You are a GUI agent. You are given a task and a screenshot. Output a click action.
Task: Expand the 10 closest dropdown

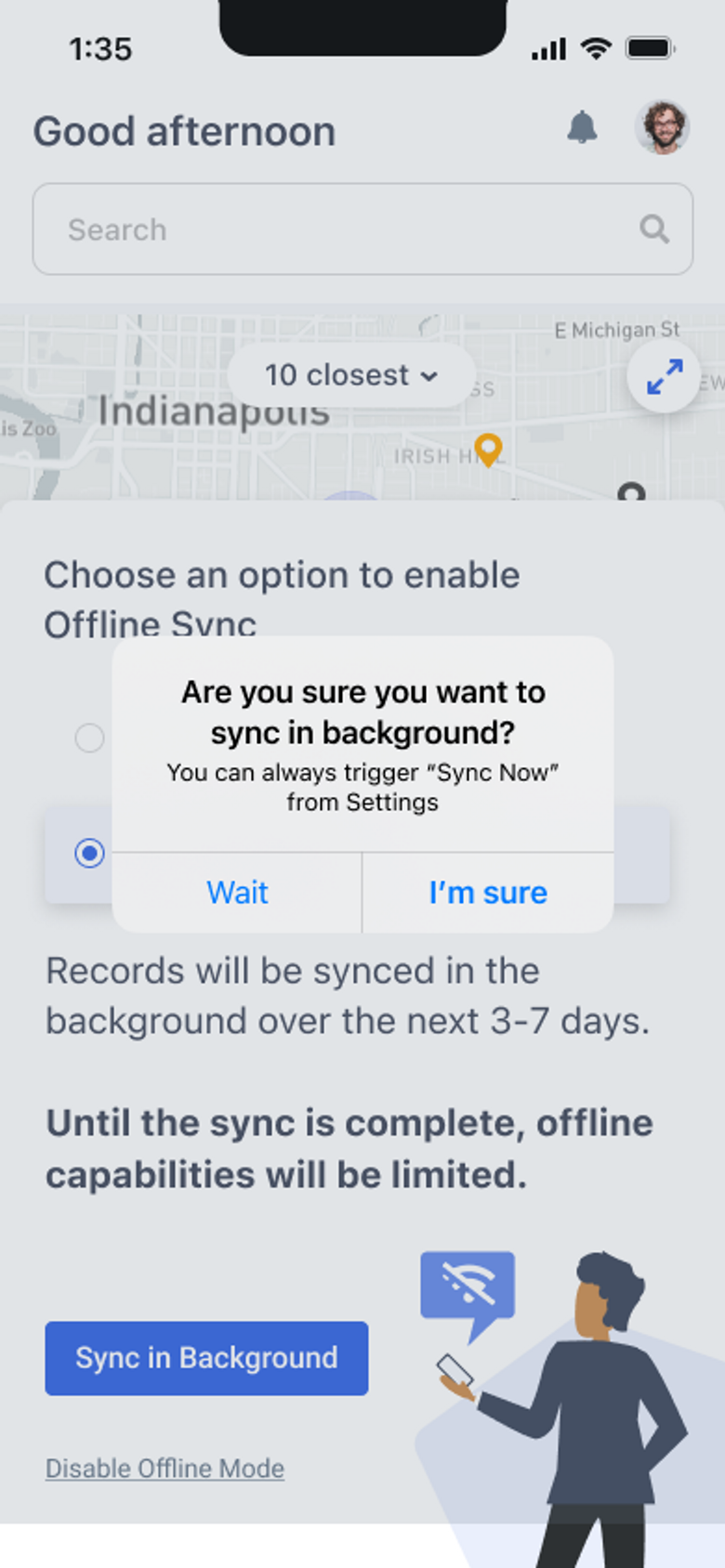coord(351,375)
